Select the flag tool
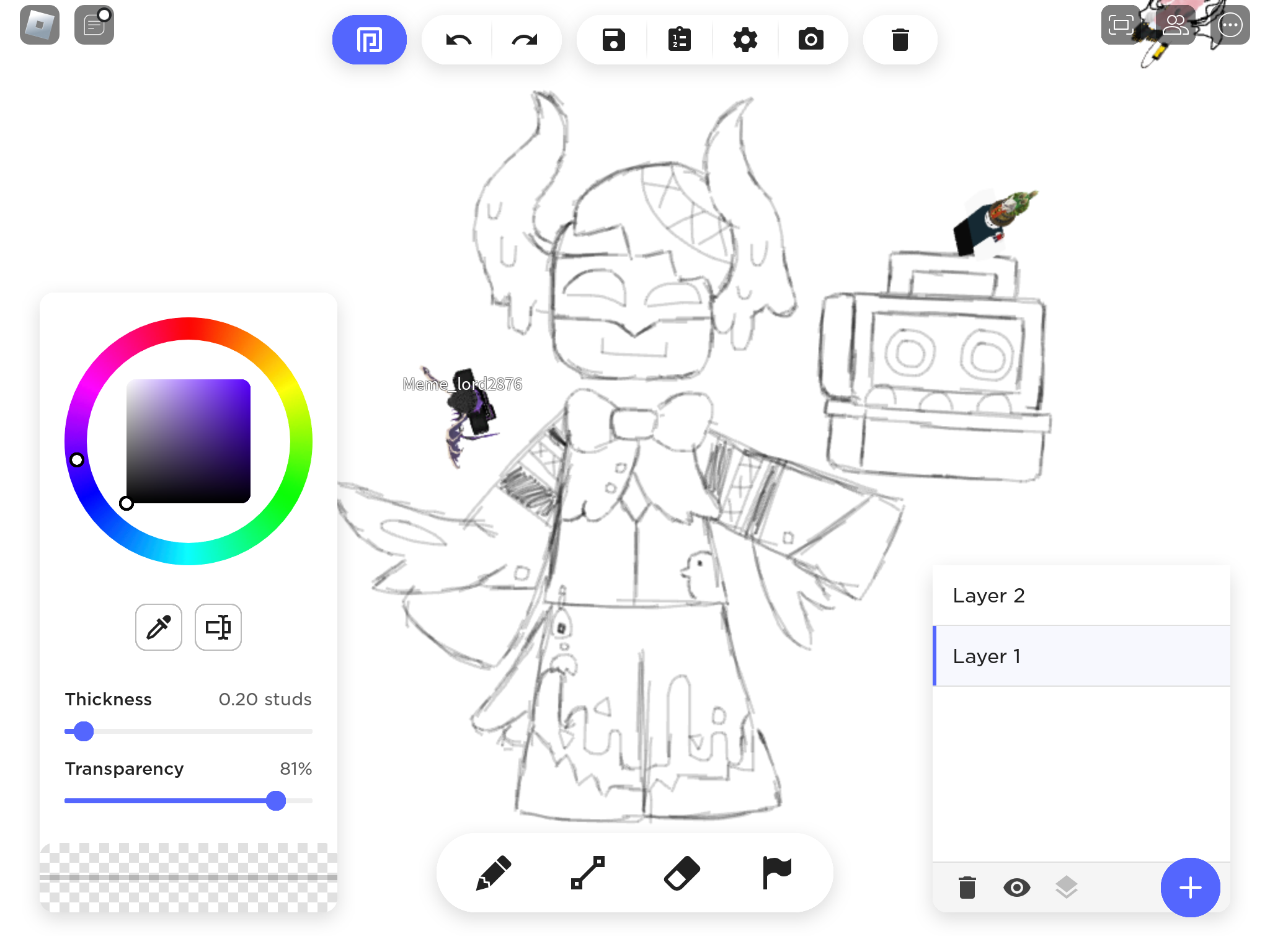The width and height of the screenshot is (1270, 952). coord(776,873)
